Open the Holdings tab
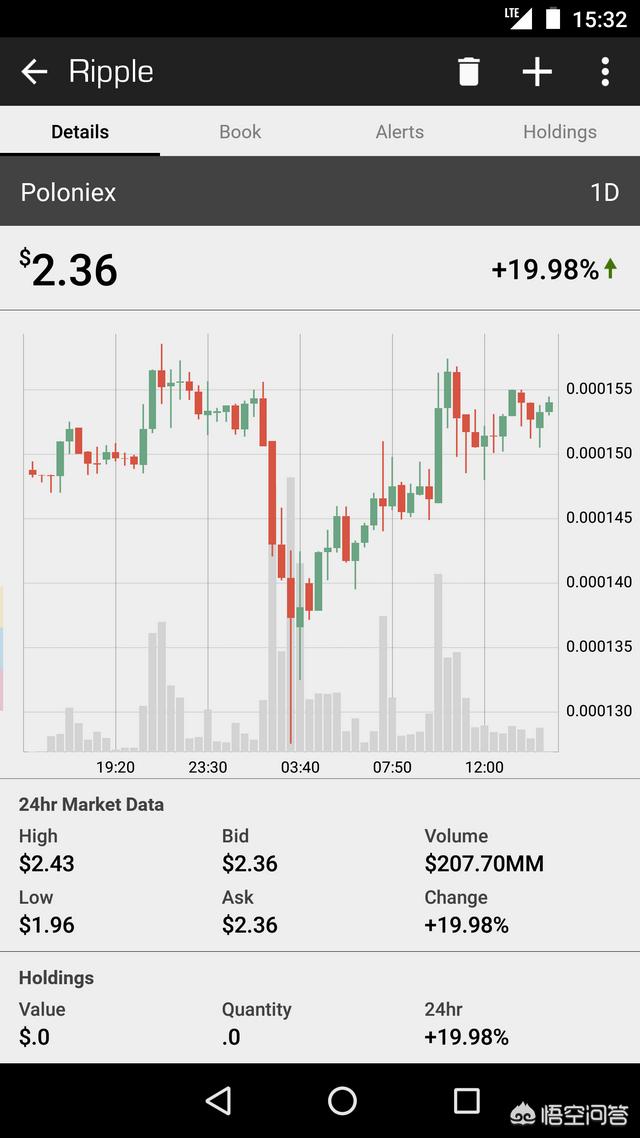640x1138 pixels. click(x=560, y=132)
